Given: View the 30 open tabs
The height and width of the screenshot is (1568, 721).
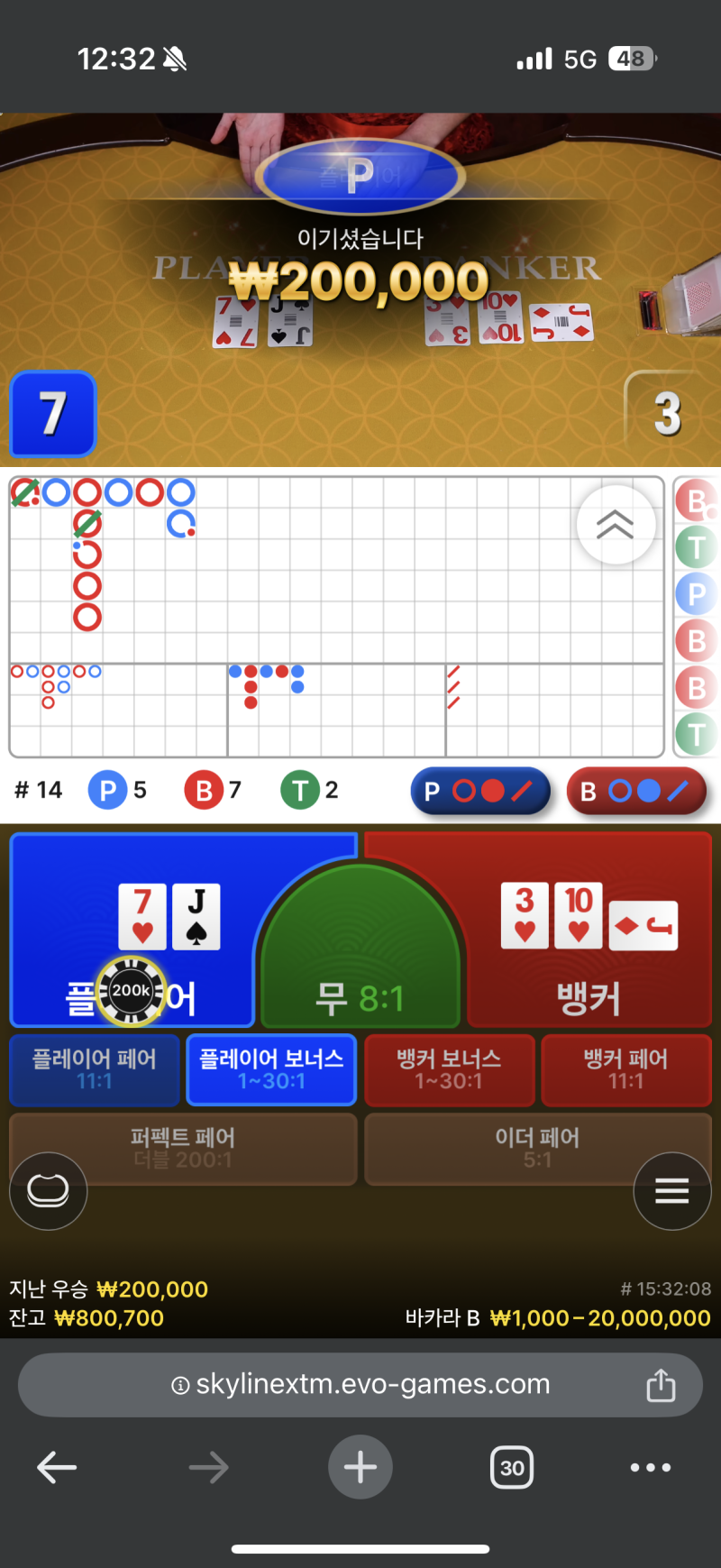Looking at the screenshot, I should tap(512, 1468).
